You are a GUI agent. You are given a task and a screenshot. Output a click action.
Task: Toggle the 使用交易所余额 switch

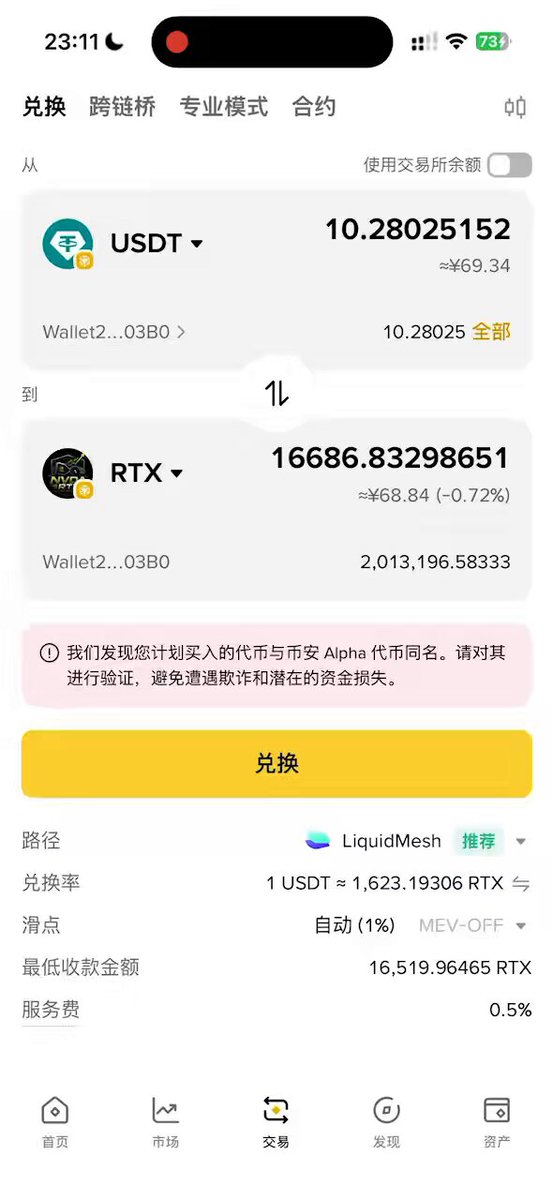509,165
